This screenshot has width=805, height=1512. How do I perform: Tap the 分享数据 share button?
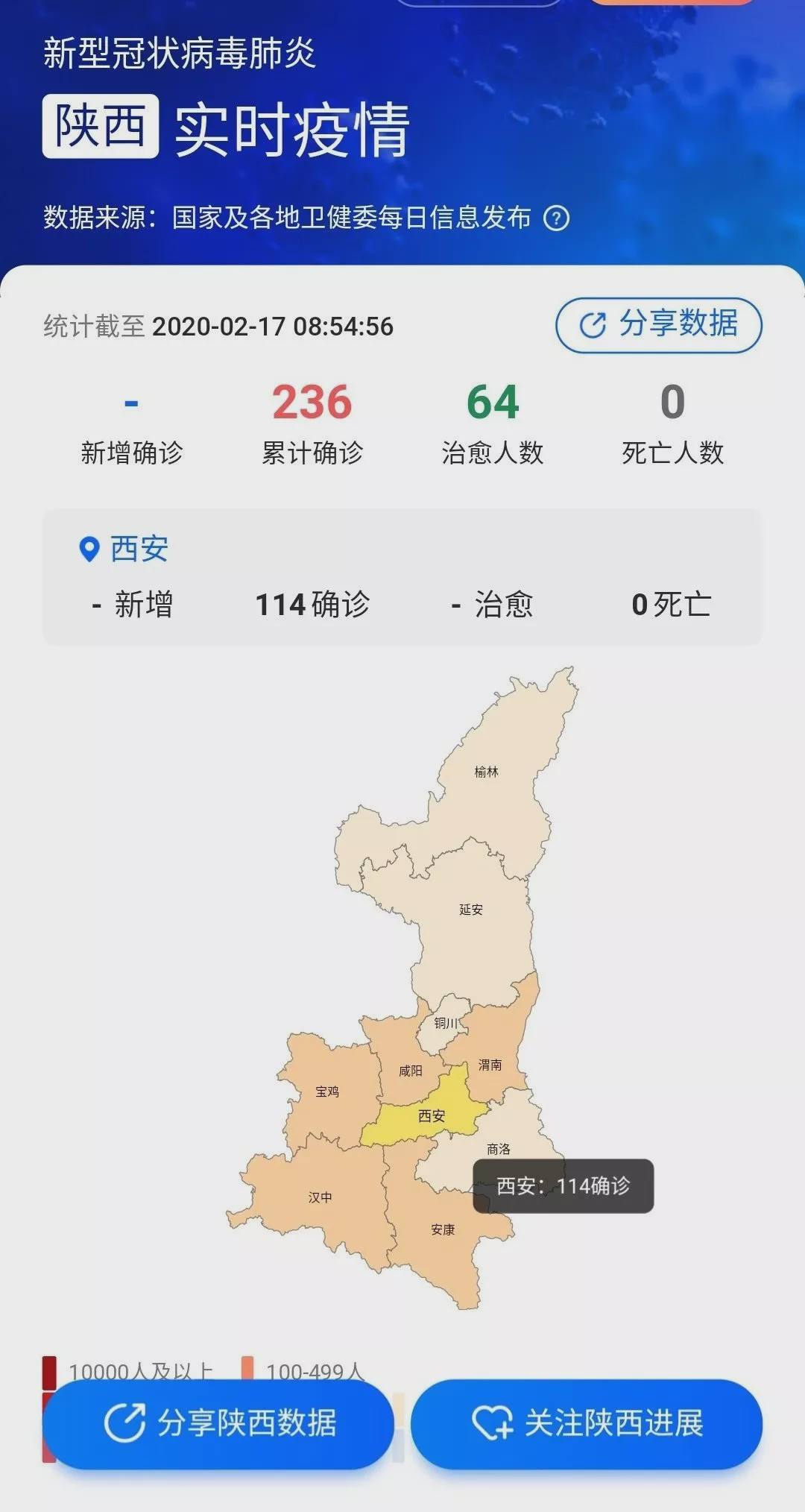point(659,325)
